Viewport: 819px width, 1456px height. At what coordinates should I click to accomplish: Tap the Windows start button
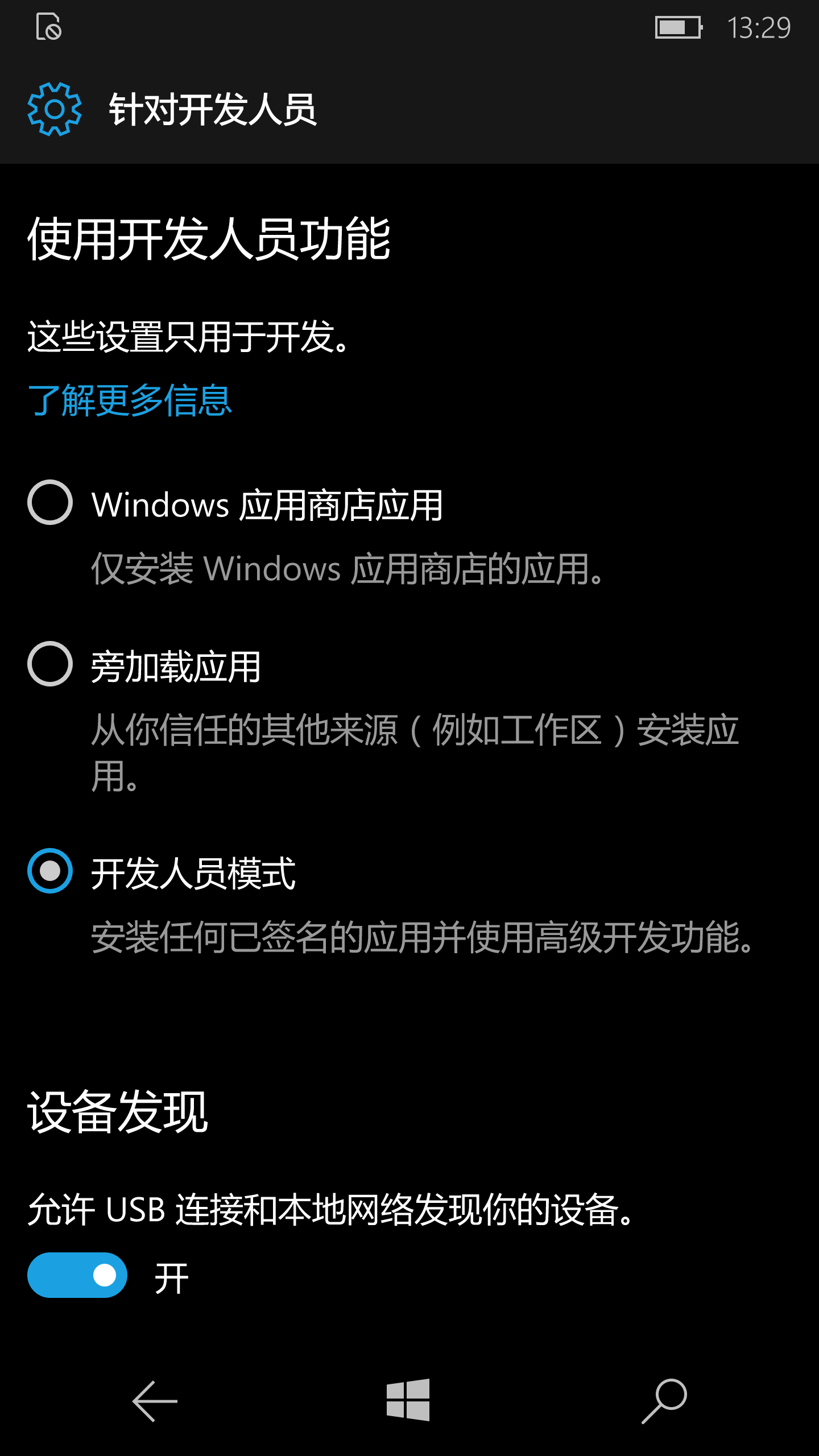[x=408, y=1400]
